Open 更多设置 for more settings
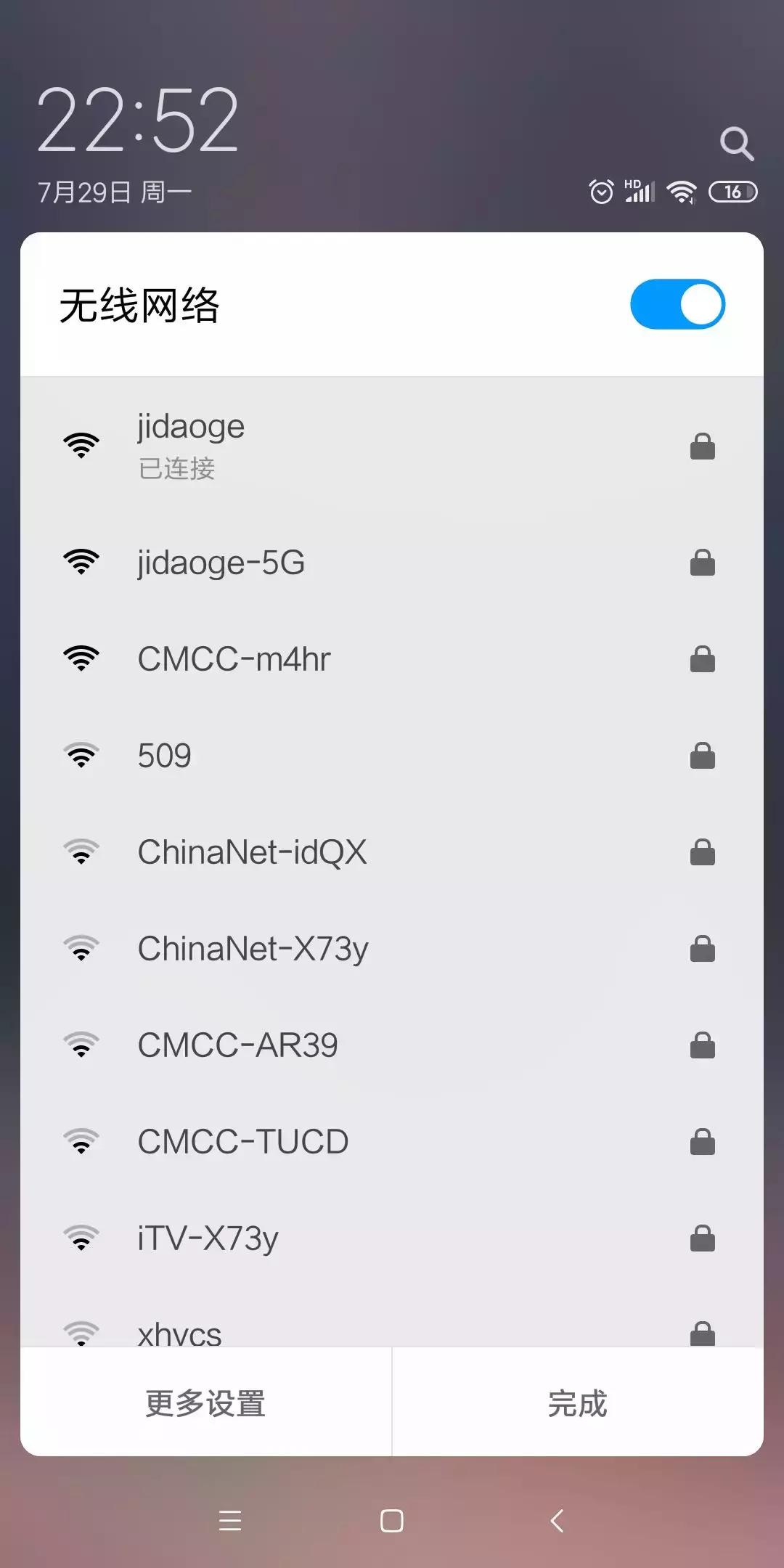 point(205,1403)
